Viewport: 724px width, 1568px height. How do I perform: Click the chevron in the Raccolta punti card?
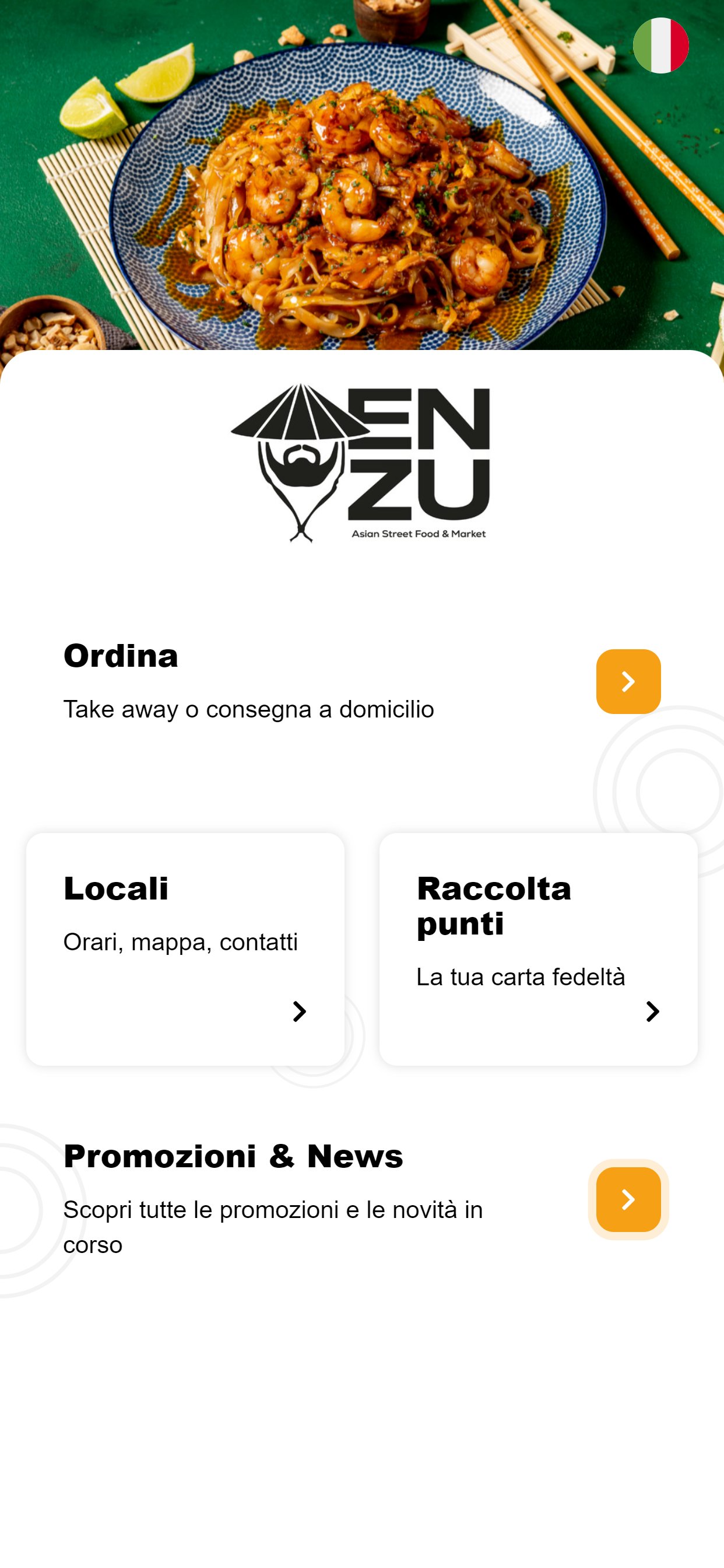[652, 1012]
